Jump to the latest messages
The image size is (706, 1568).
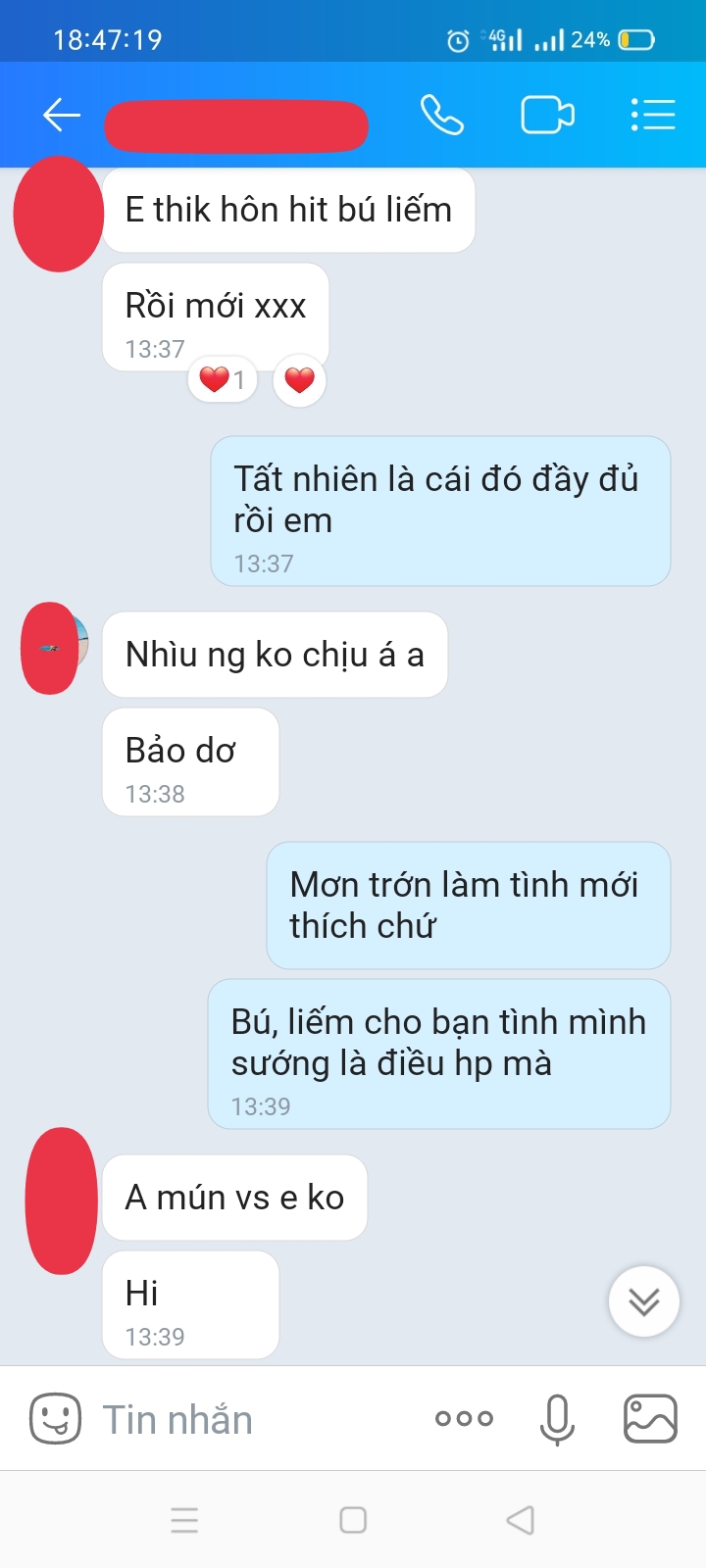[x=644, y=1301]
